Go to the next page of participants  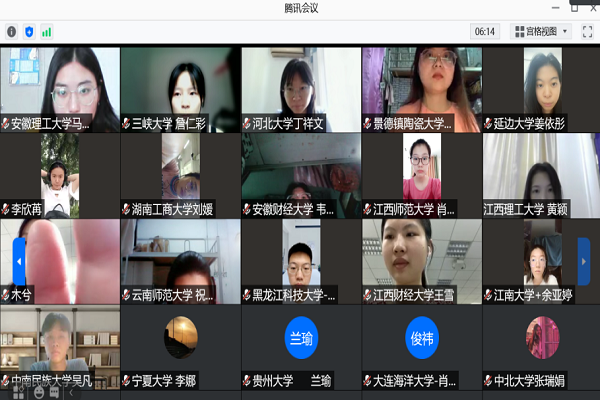tap(584, 262)
